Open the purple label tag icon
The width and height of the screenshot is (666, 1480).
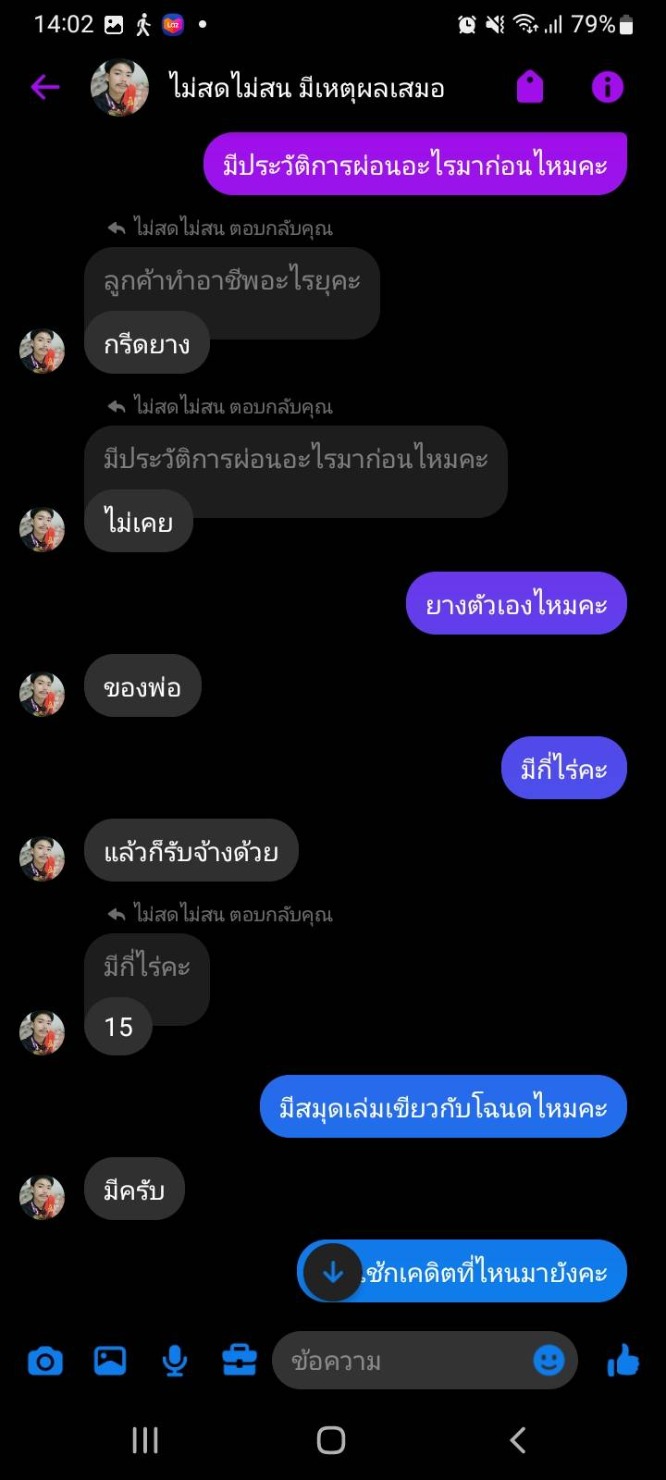[530, 88]
